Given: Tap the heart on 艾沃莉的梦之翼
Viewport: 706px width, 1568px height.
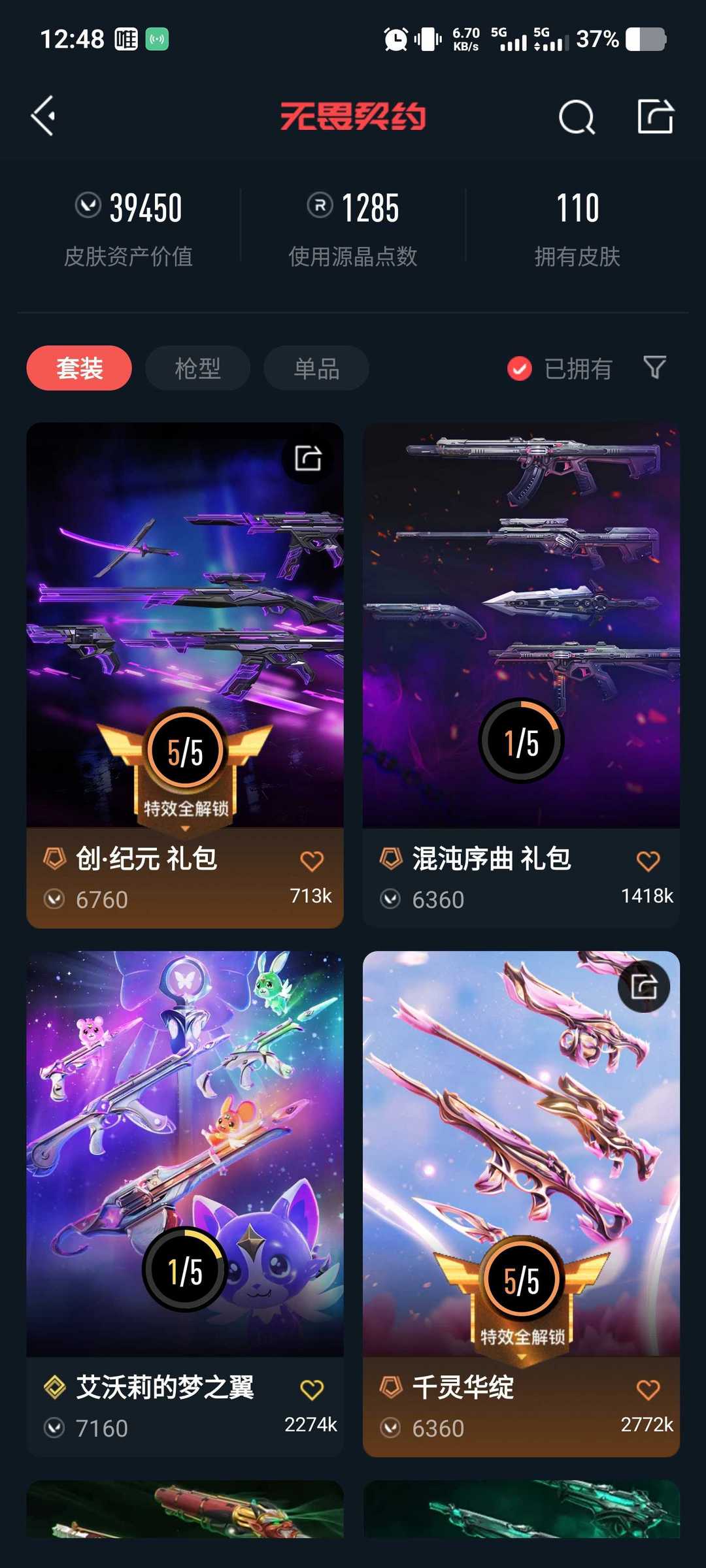Looking at the screenshot, I should point(312,1390).
